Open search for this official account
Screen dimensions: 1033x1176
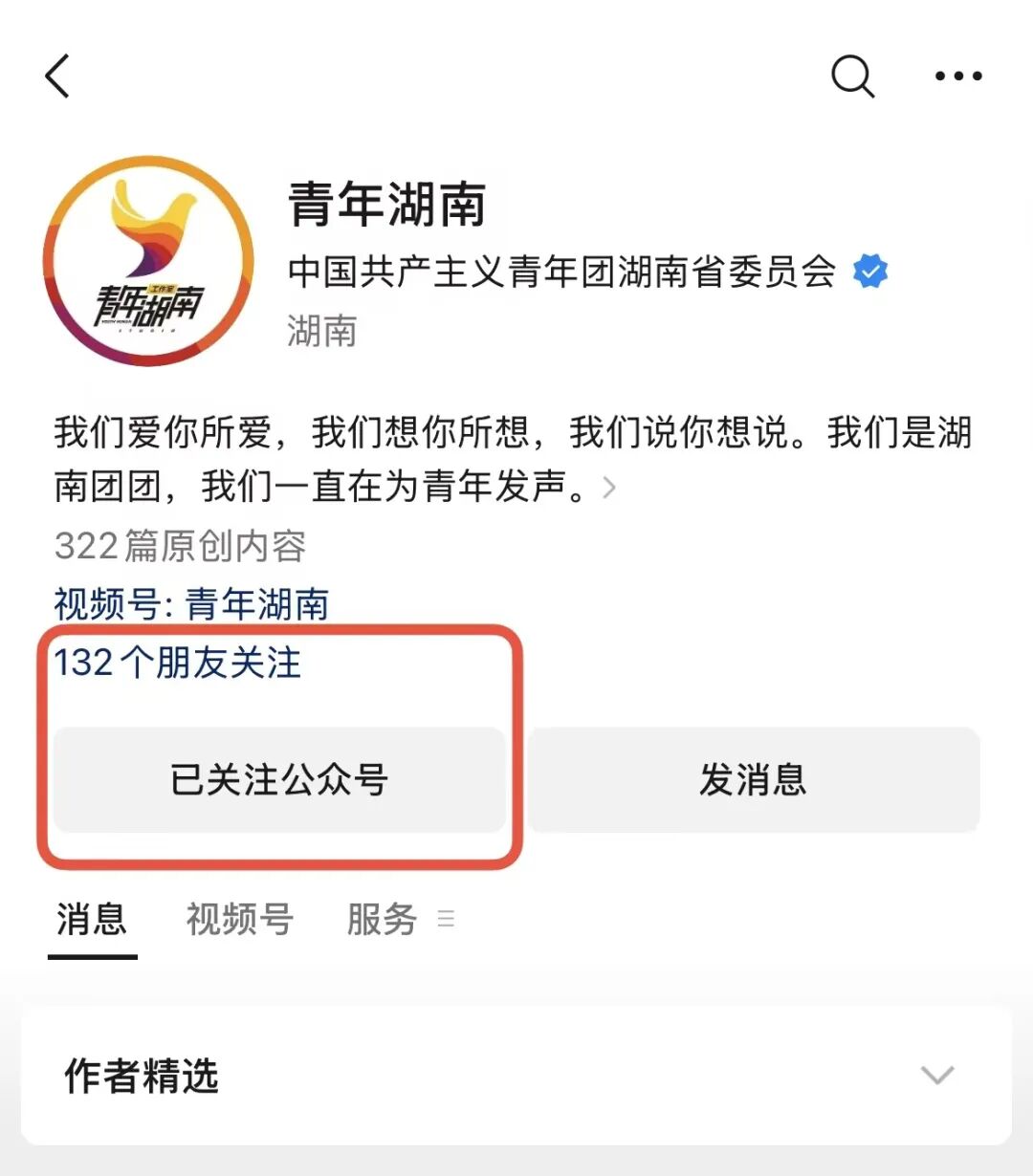(852, 76)
